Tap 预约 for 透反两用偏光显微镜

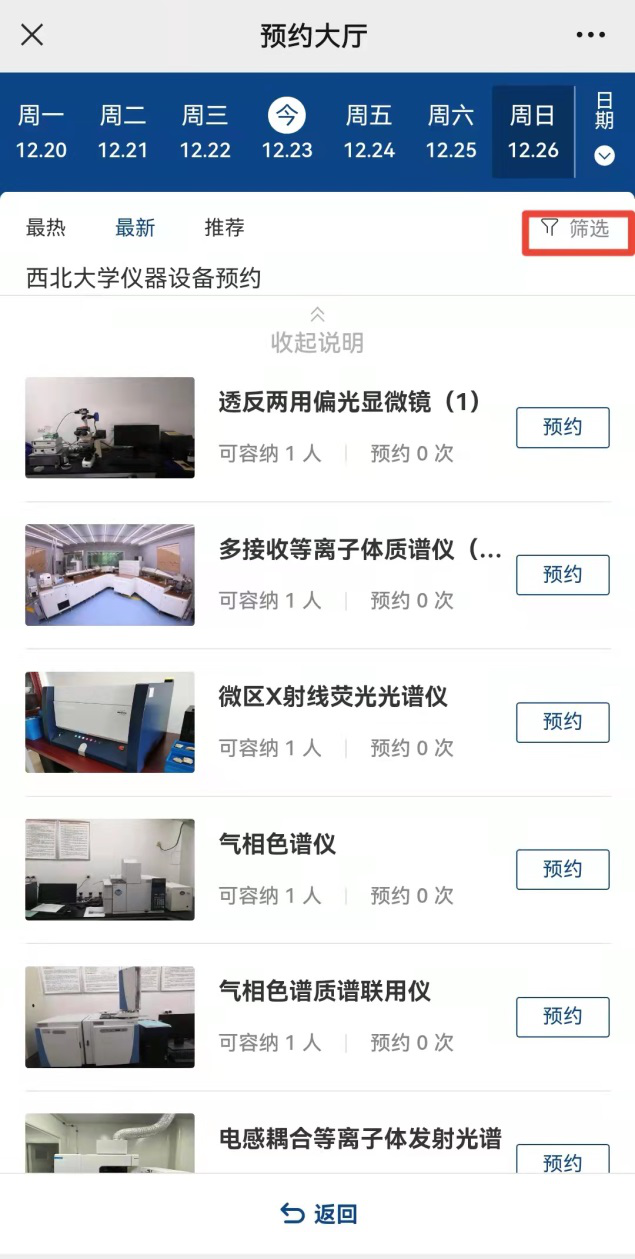(x=562, y=428)
